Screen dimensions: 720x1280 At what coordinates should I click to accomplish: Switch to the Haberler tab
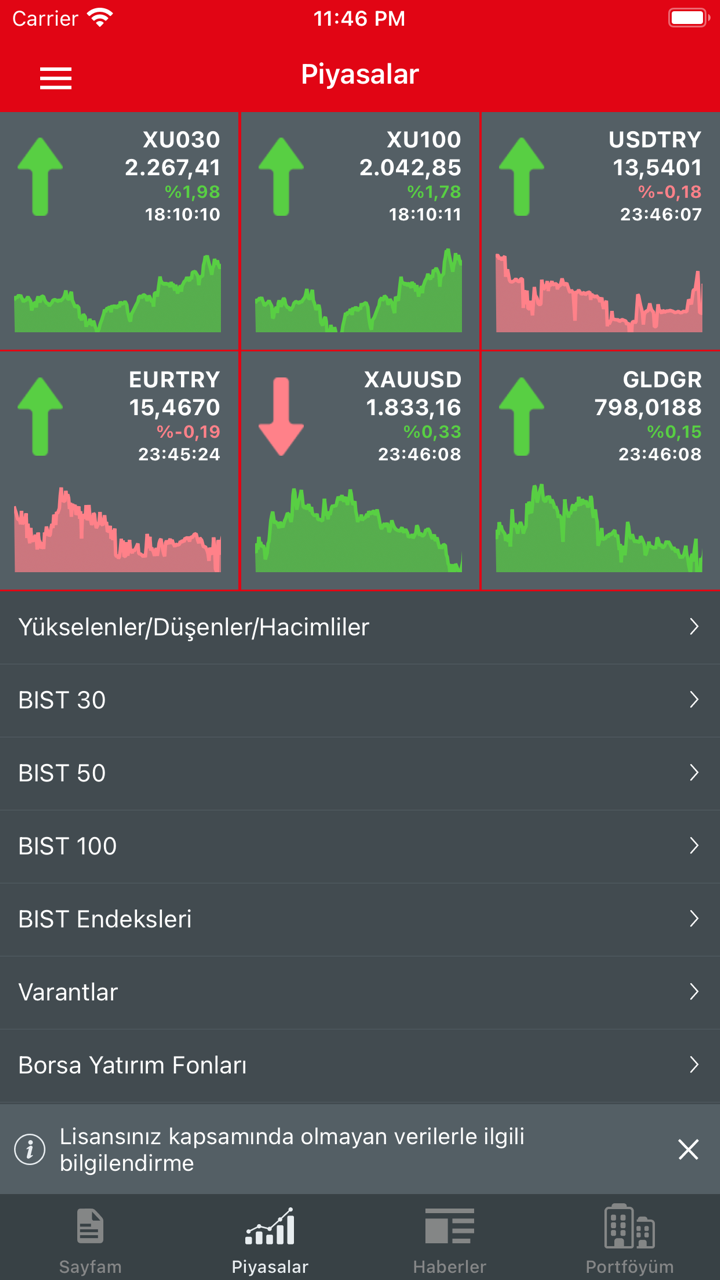tap(450, 1240)
